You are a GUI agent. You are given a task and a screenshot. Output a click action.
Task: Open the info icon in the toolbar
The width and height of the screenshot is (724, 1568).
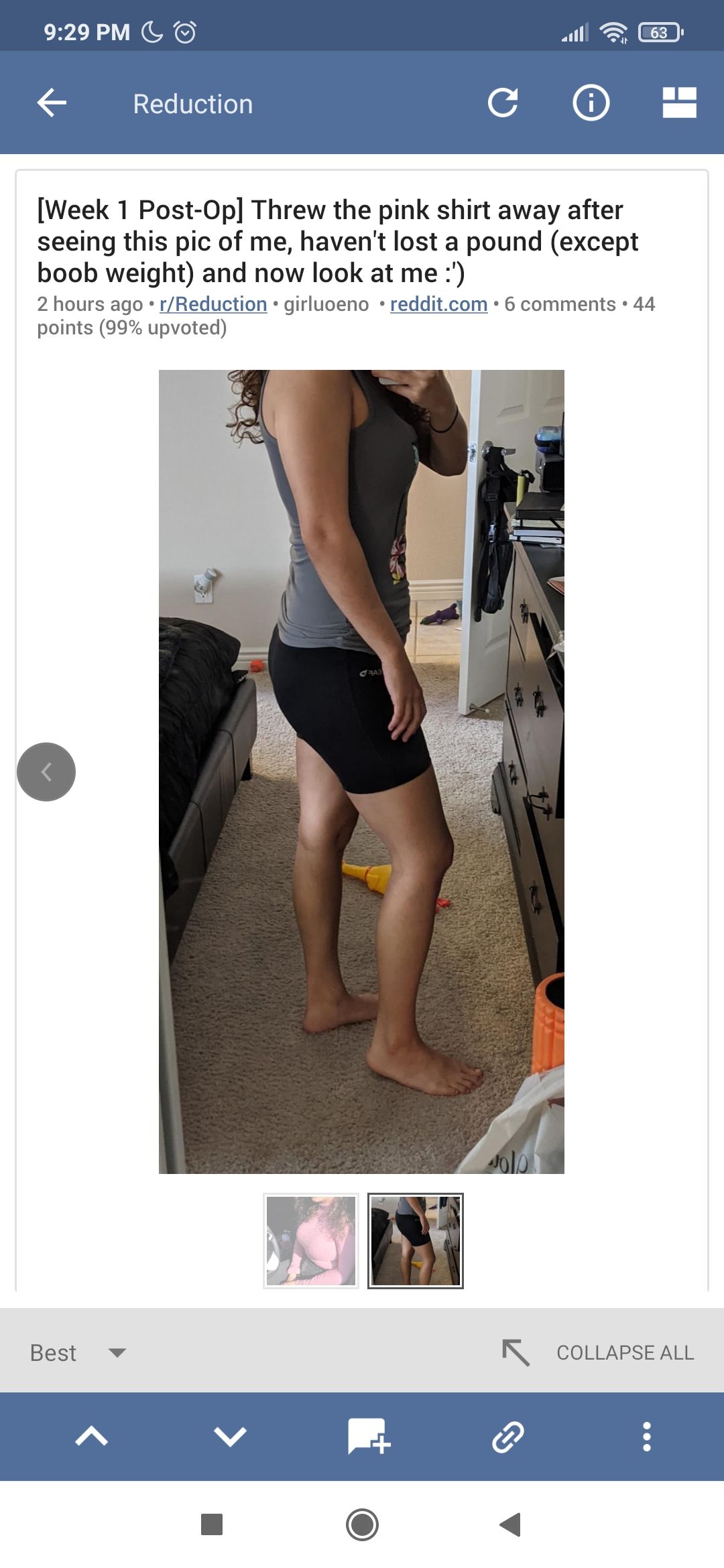[591, 103]
